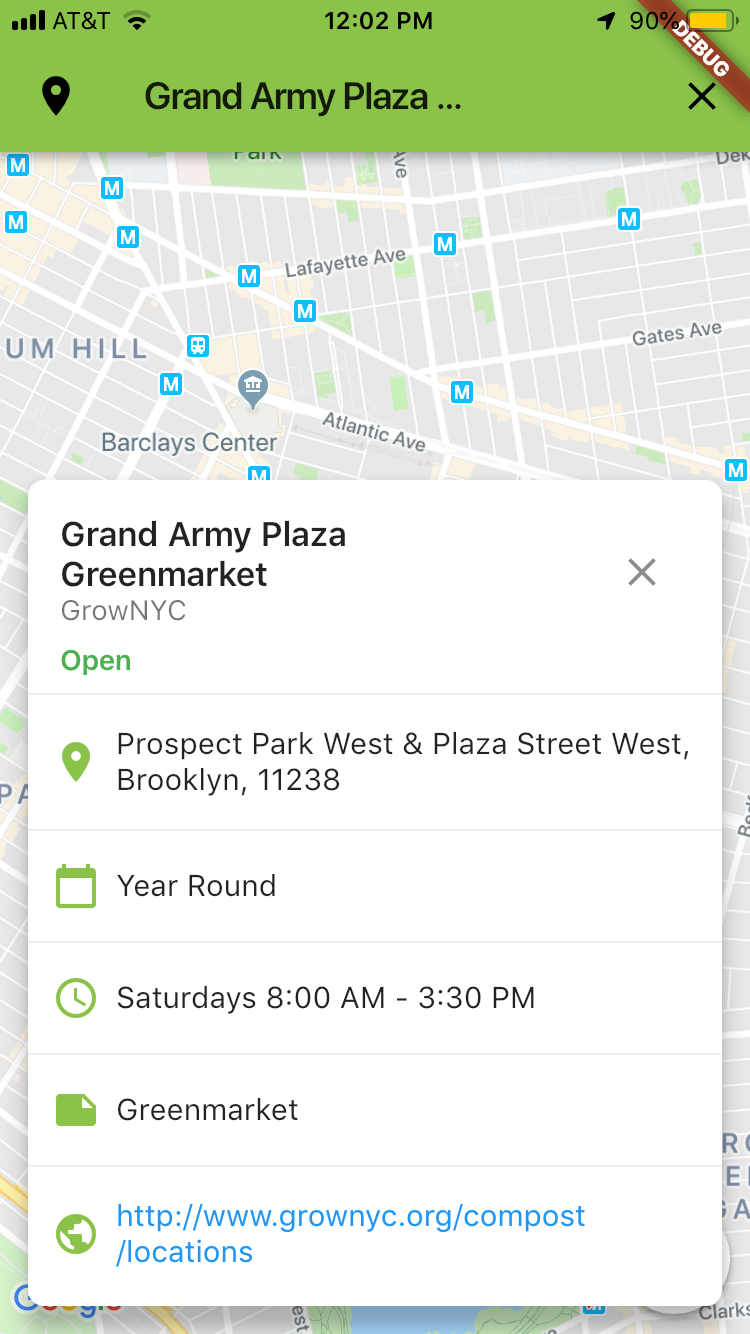Tap the location pin icon in header
This screenshot has width=750, height=1334.
[56, 97]
